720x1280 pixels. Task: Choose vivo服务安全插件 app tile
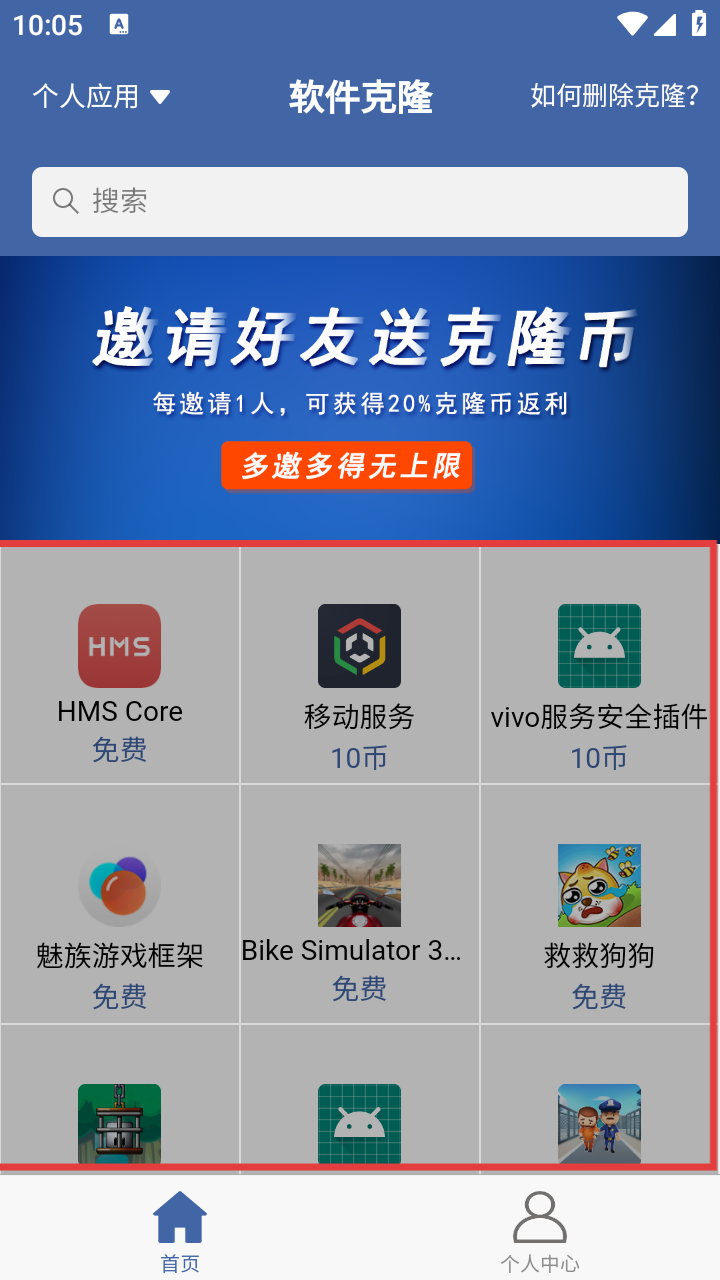pyautogui.click(x=599, y=665)
